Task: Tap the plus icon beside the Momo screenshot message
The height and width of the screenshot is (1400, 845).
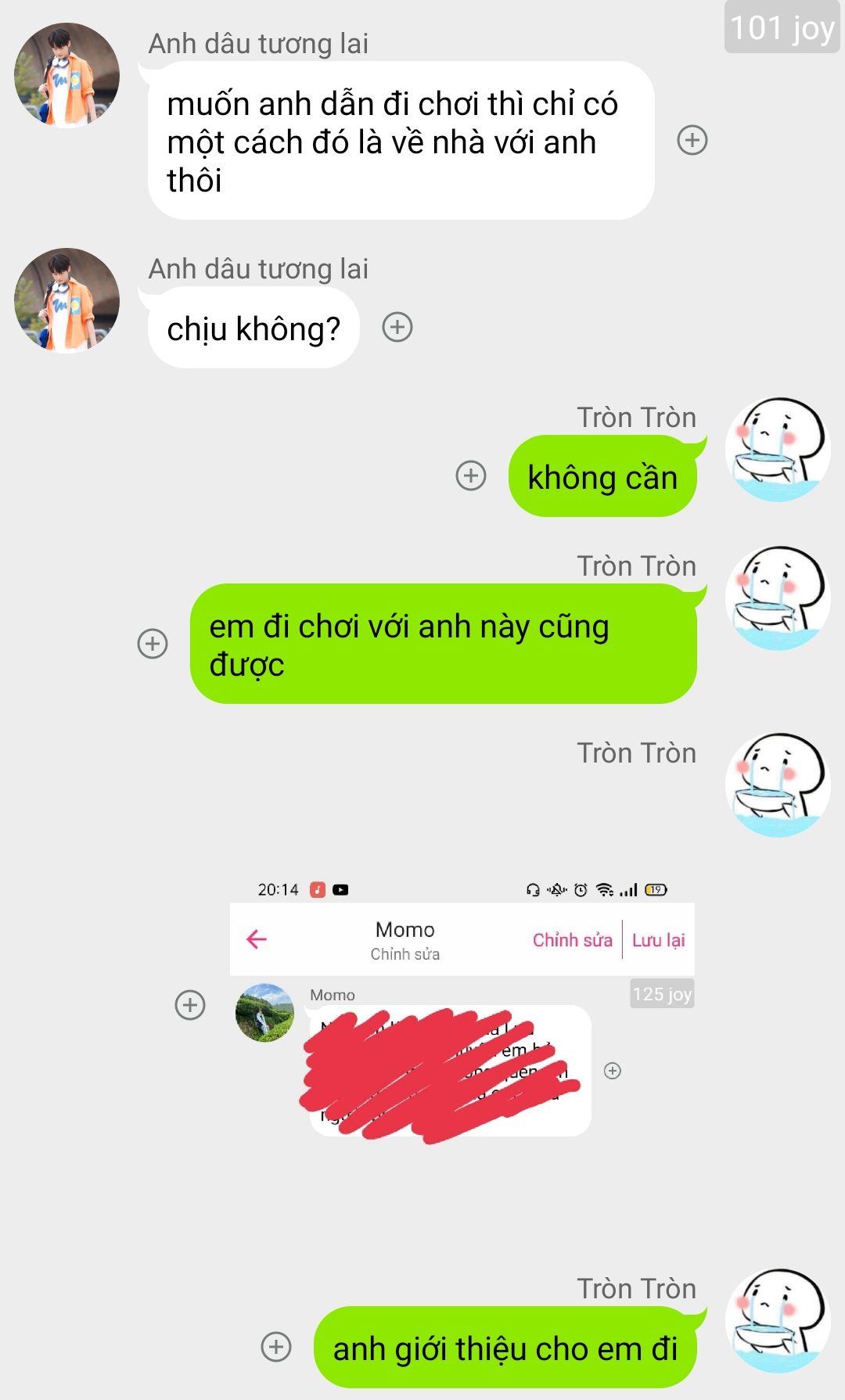Action: tap(190, 1005)
